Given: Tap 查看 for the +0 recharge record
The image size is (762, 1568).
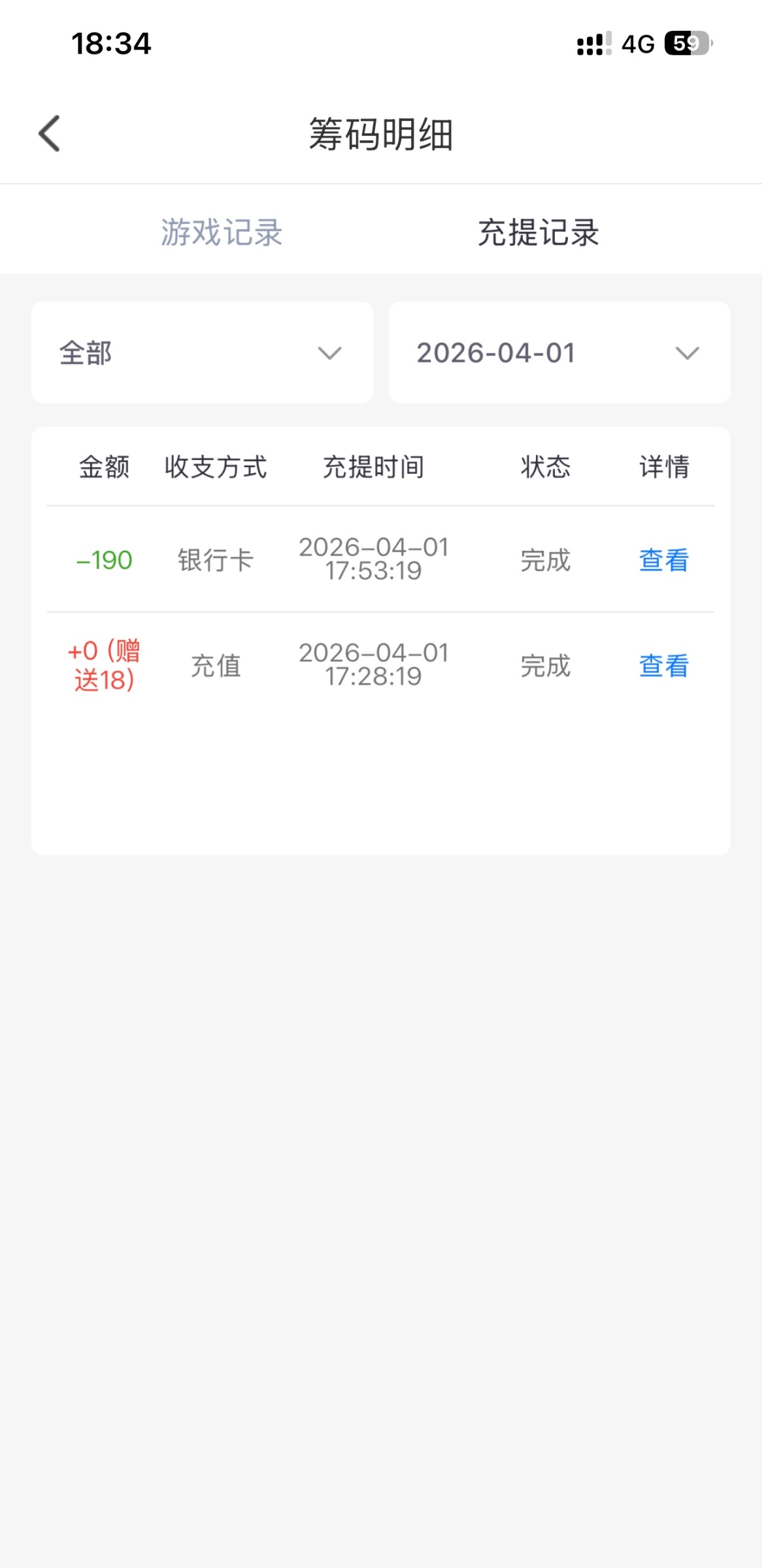Looking at the screenshot, I should click(663, 666).
